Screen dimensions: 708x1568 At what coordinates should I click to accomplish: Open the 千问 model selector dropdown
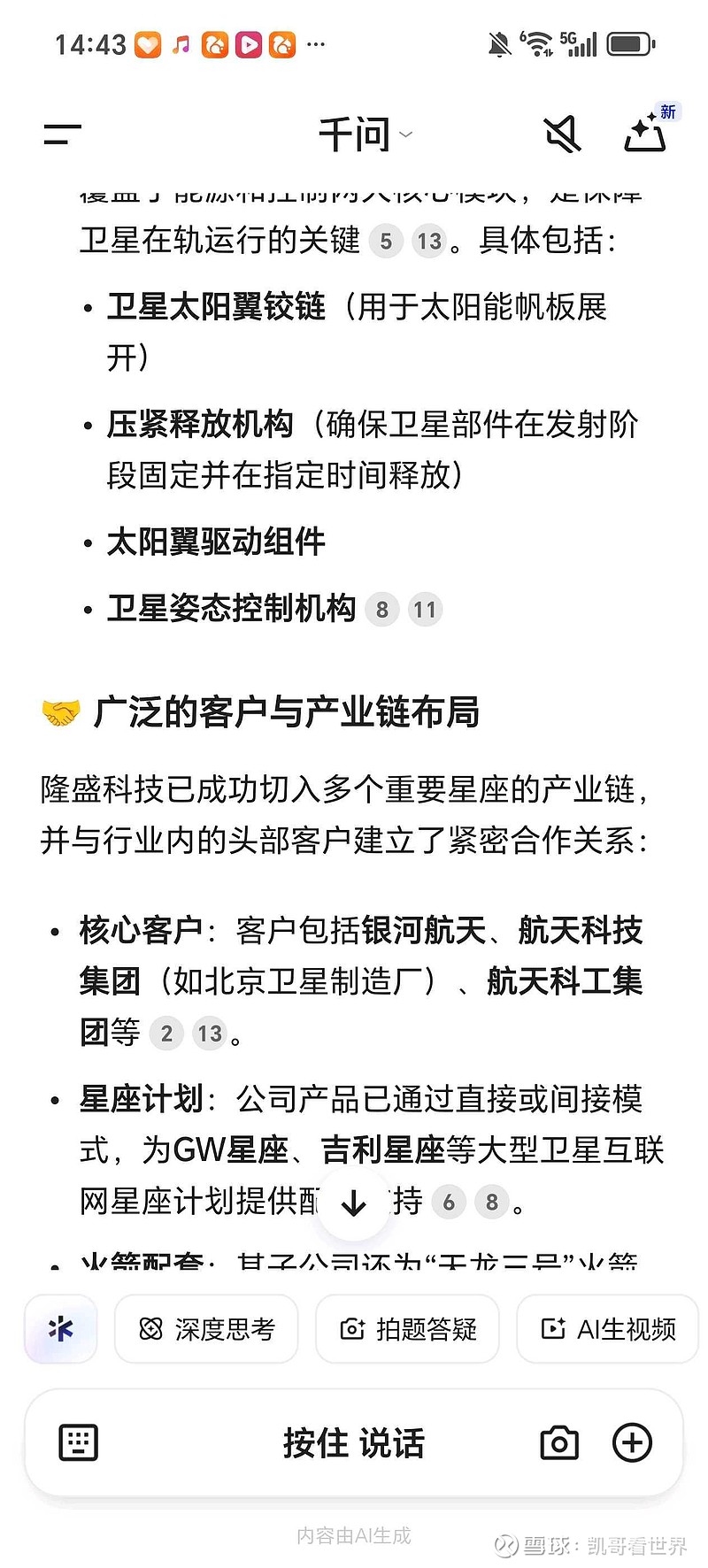(x=363, y=134)
